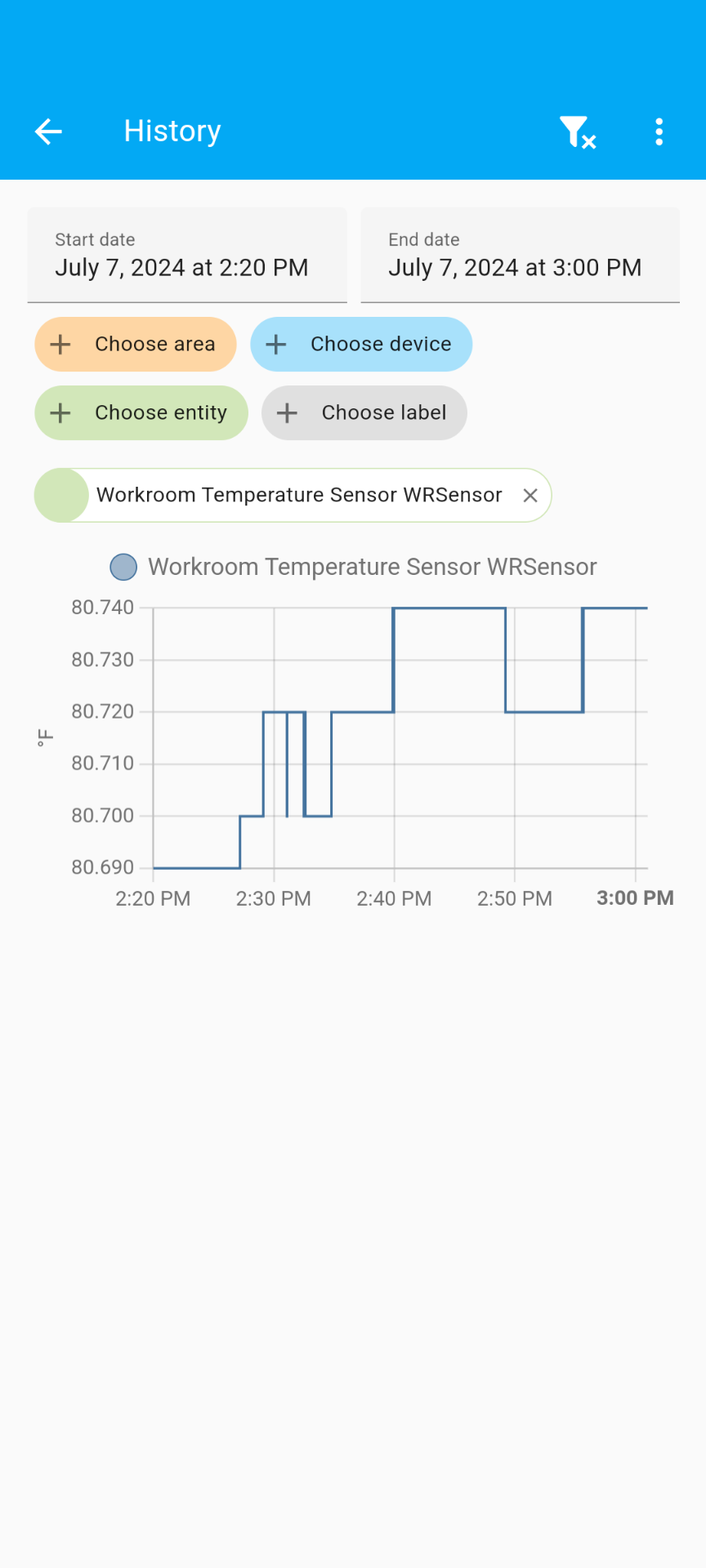
Task: Edit the End date field
Action: [521, 255]
